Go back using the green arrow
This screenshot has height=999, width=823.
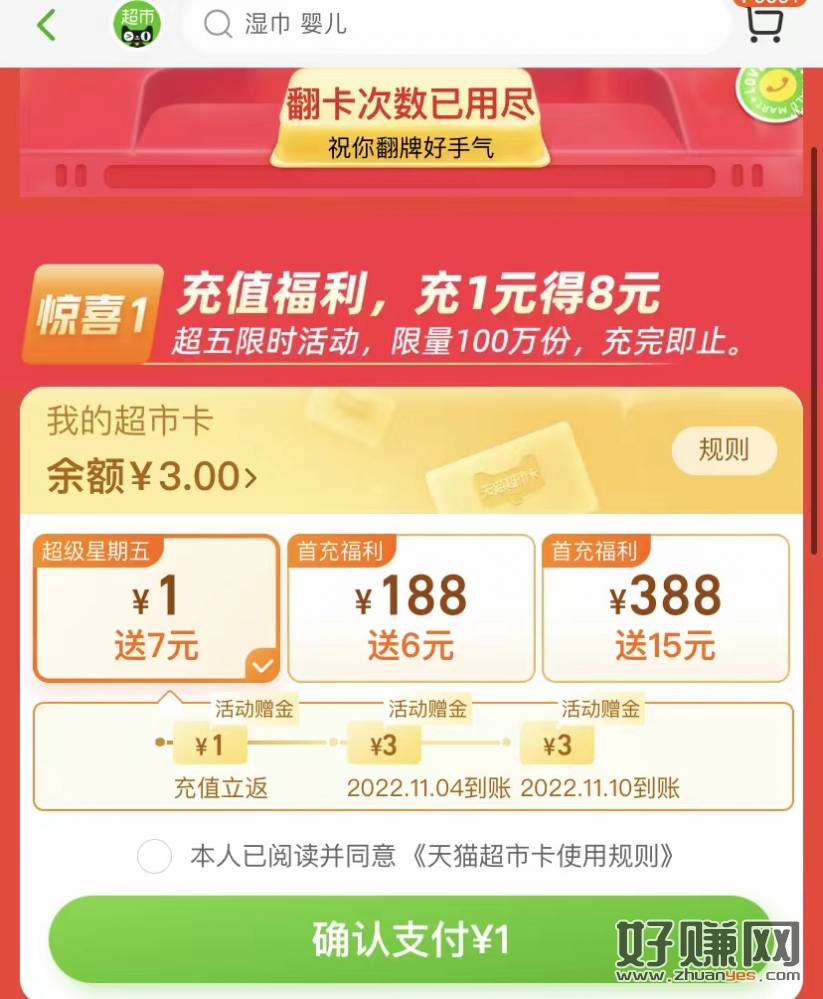click(x=46, y=25)
